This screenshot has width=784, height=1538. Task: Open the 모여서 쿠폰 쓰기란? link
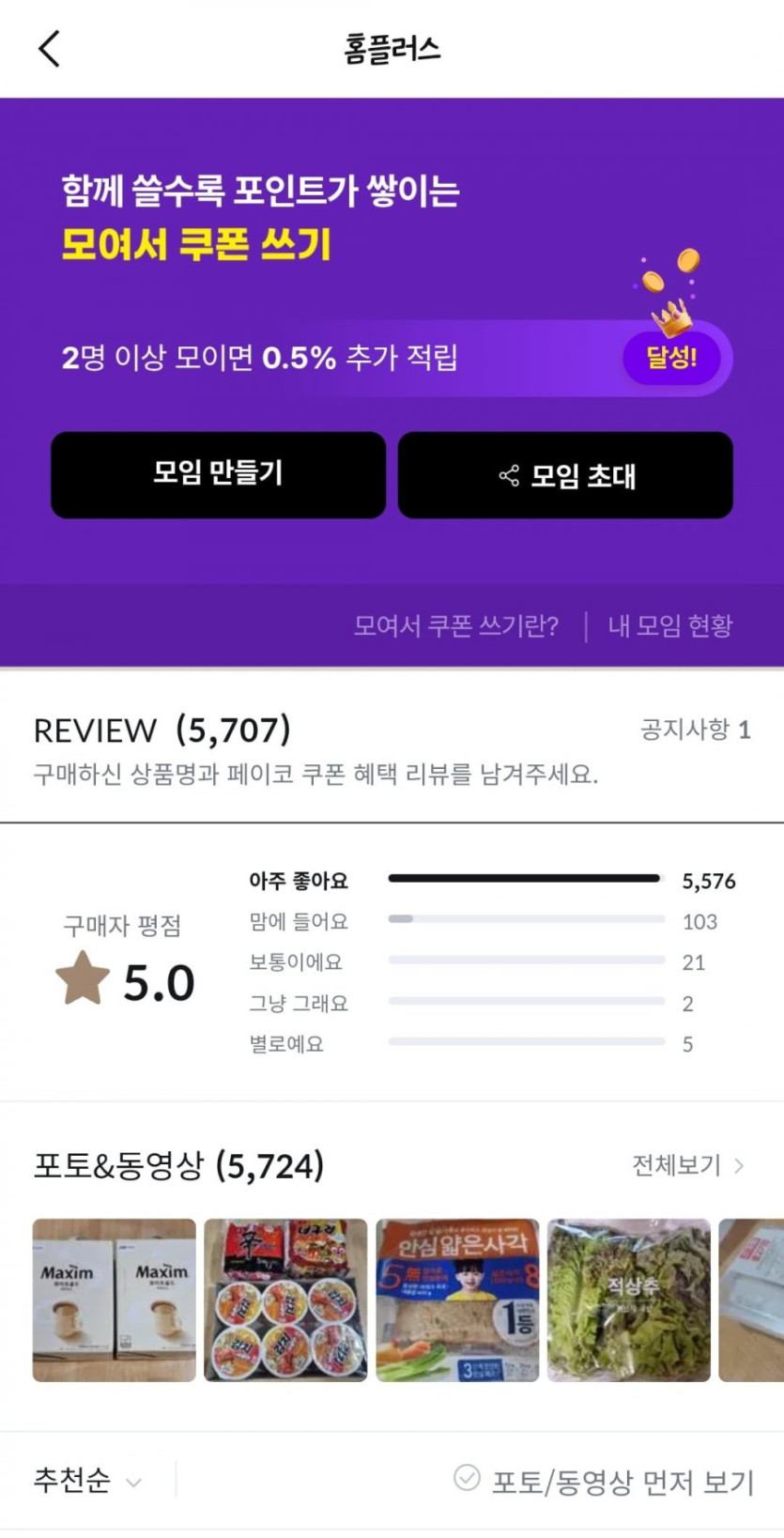455,626
